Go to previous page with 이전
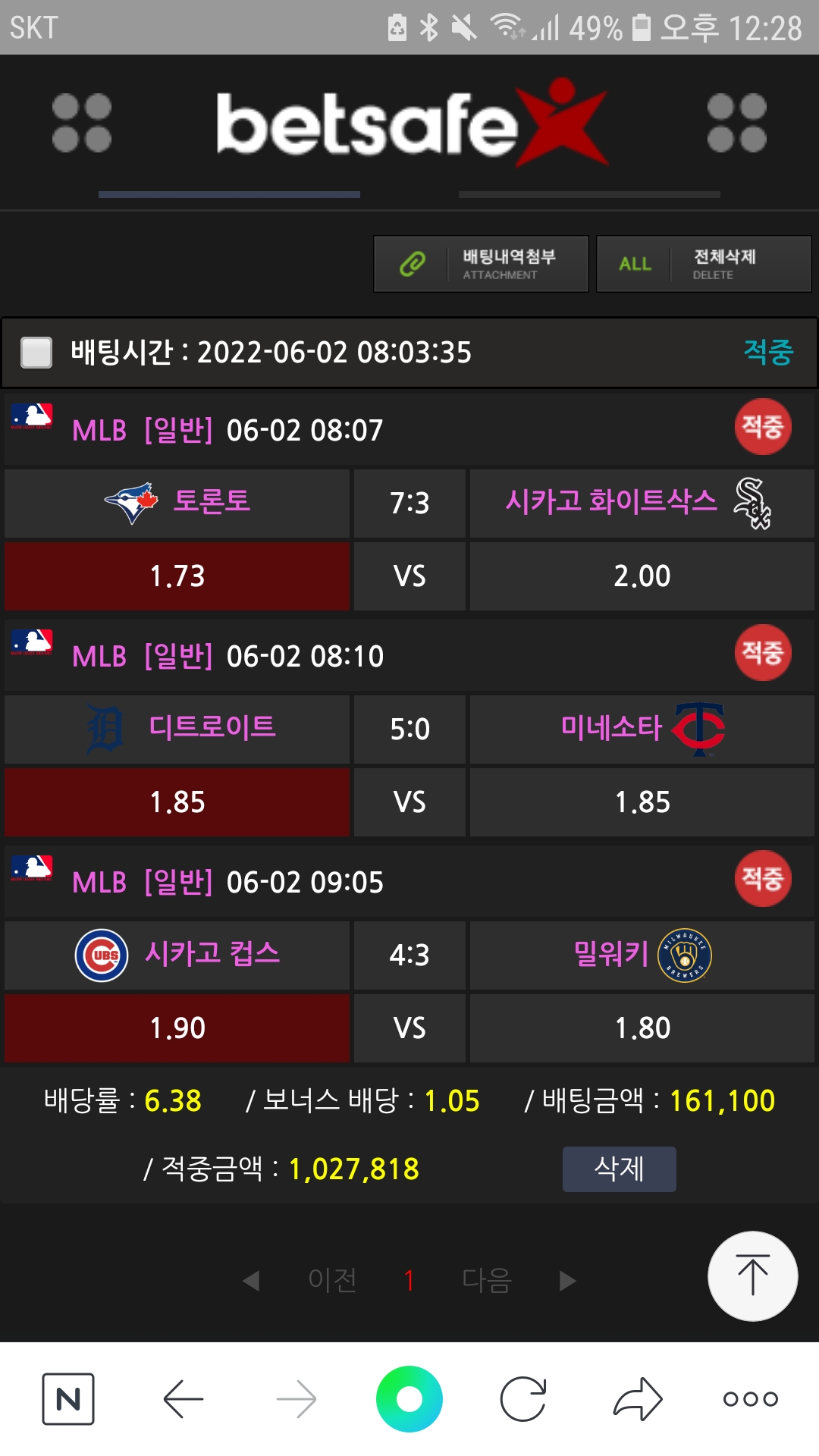 (332, 1280)
